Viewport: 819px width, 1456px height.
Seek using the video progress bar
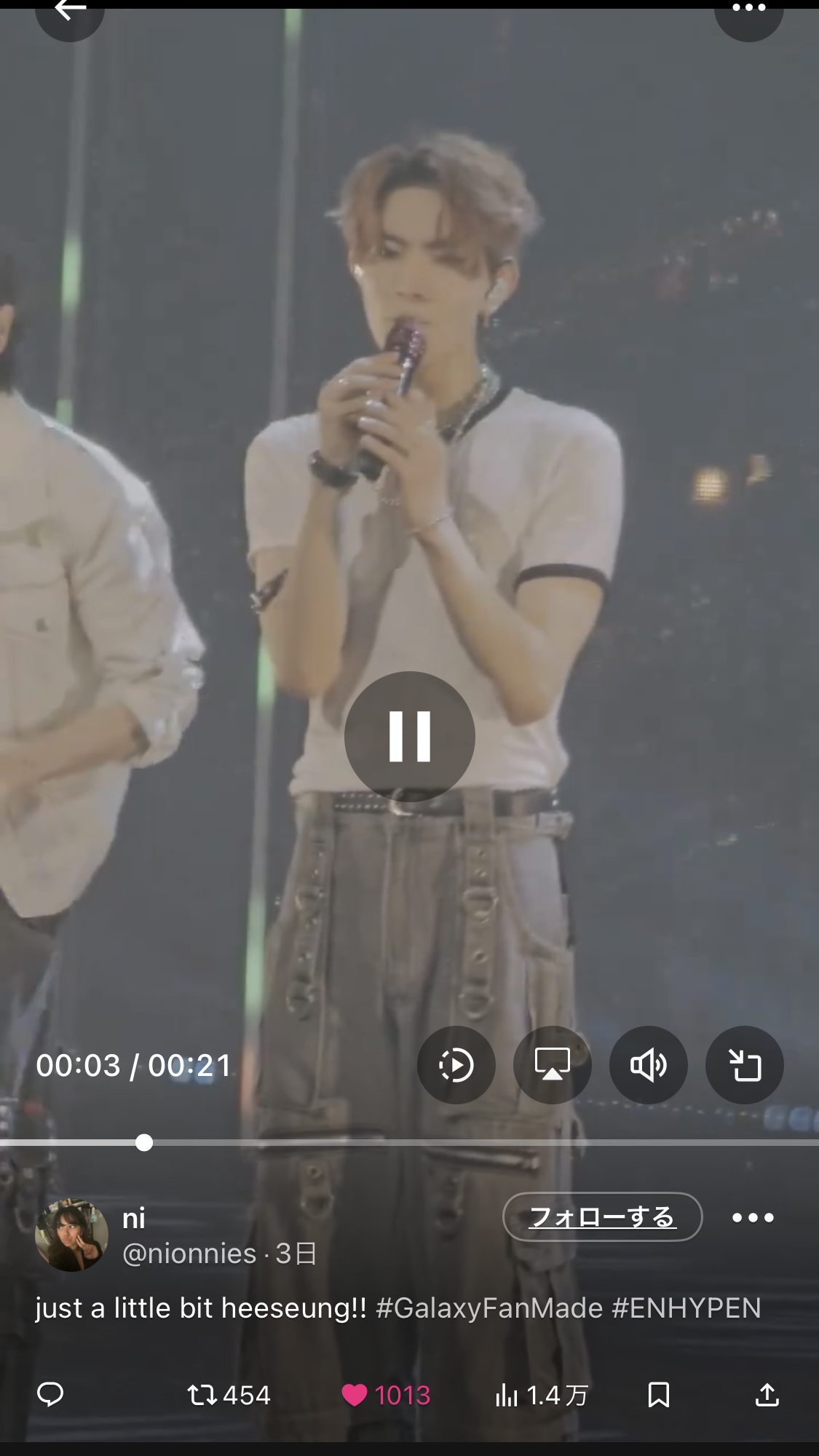tap(408, 1143)
